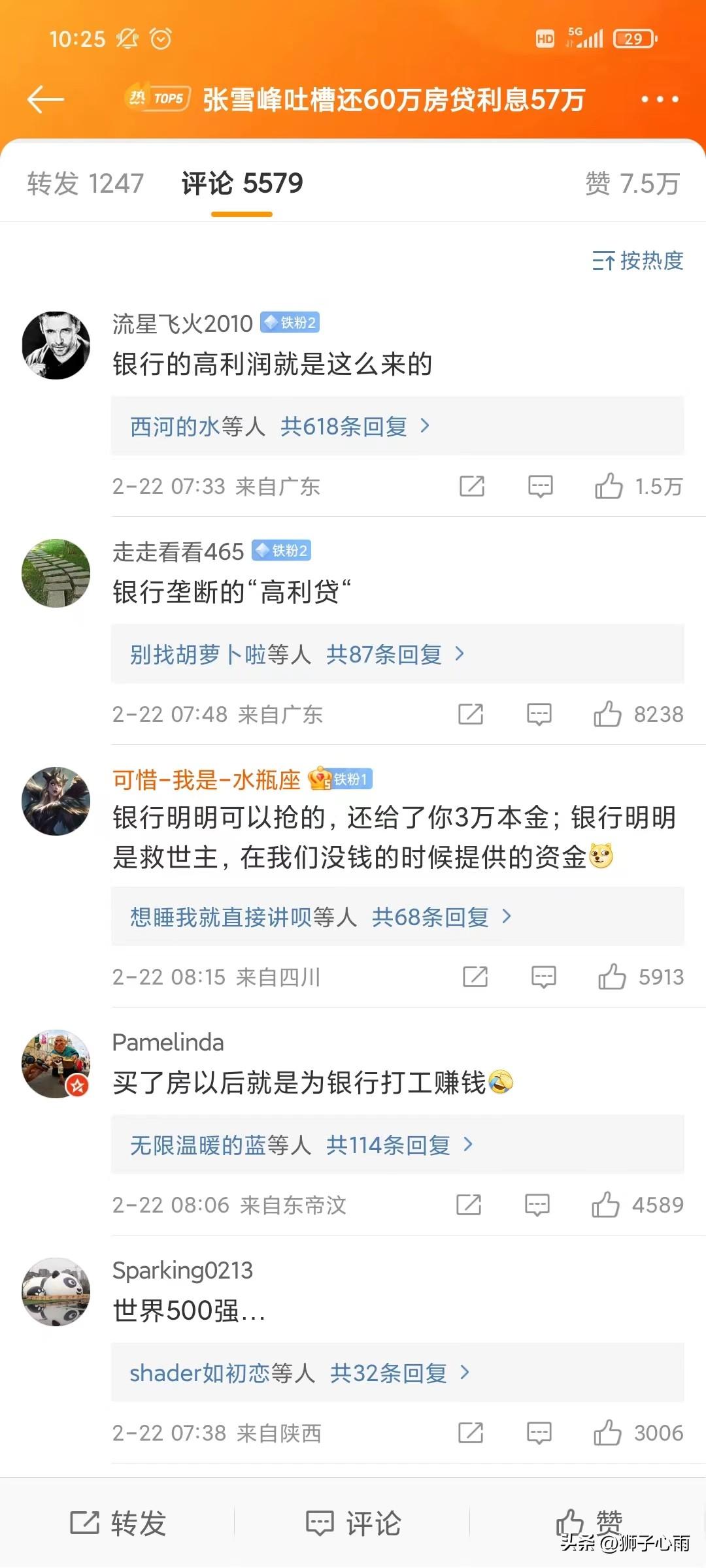Reply to Sparking0213's comment
Image resolution: width=706 pixels, height=1568 pixels.
[x=539, y=1433]
